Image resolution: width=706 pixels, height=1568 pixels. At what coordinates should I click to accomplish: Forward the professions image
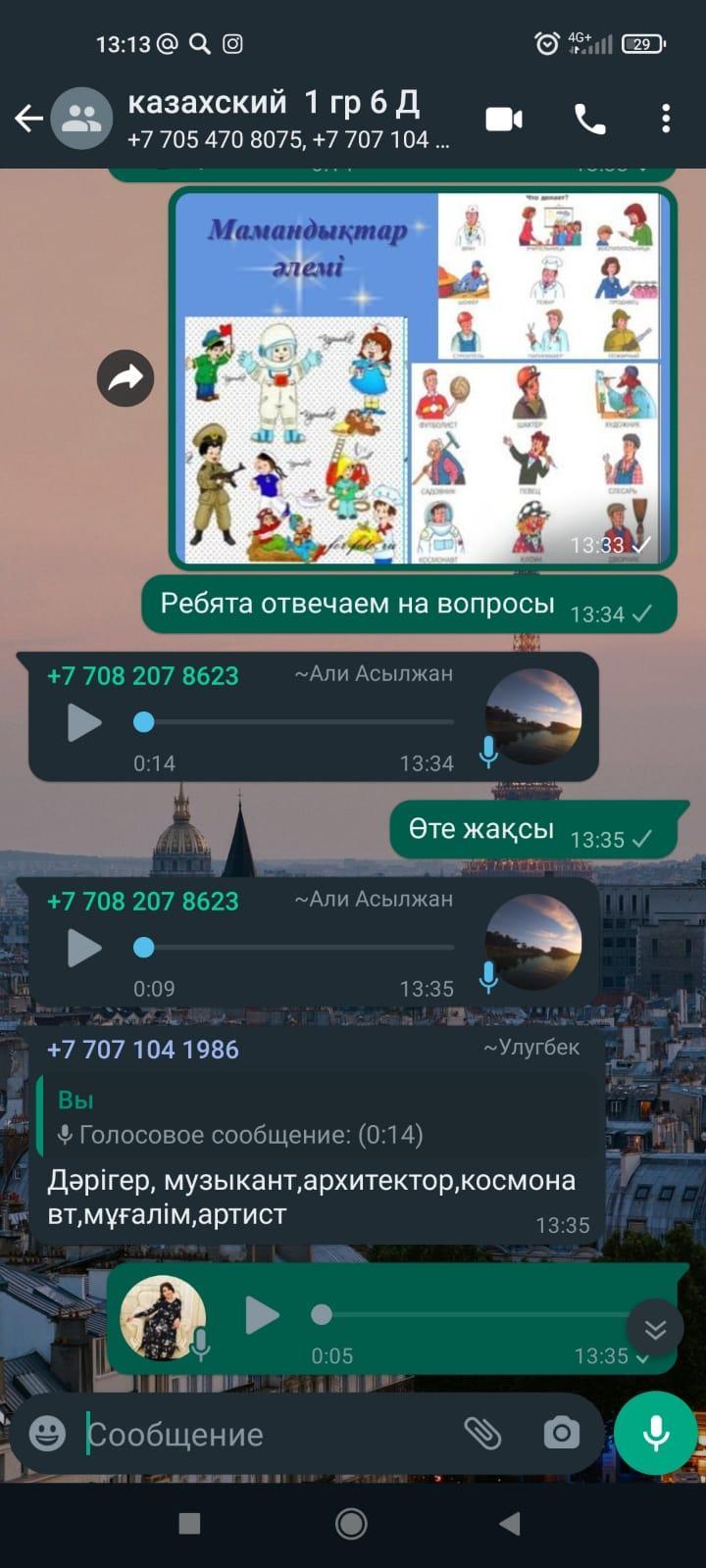pyautogui.click(x=126, y=377)
